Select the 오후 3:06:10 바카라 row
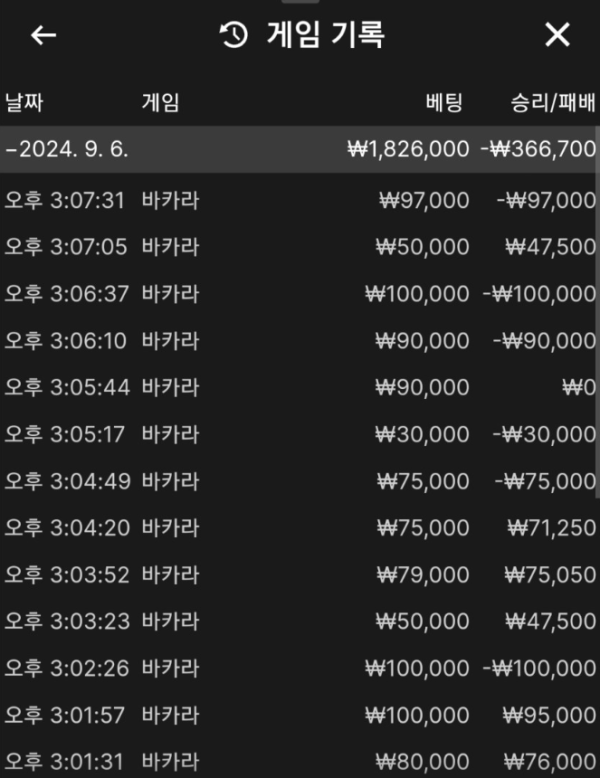600x778 pixels. point(300,341)
